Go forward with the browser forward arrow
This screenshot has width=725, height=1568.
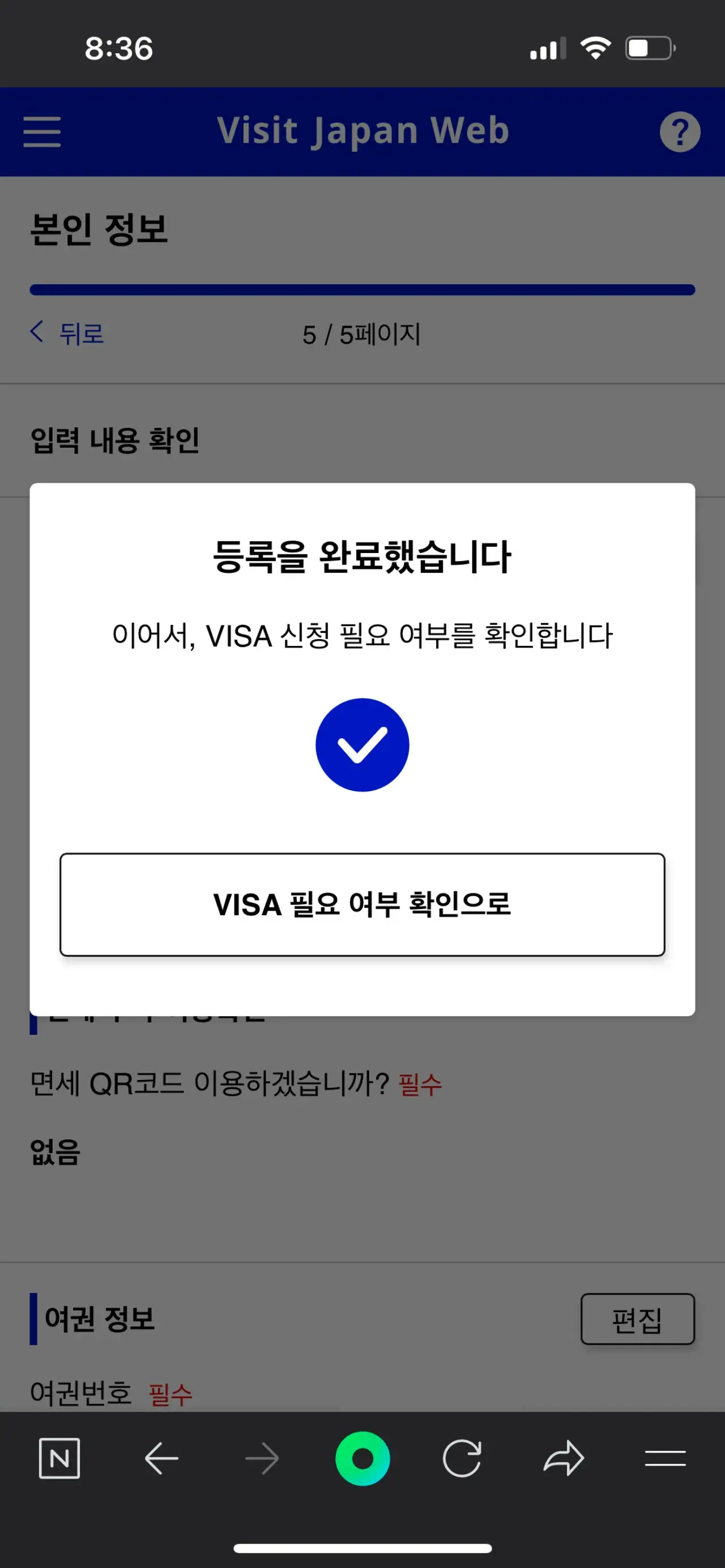coord(262,1458)
